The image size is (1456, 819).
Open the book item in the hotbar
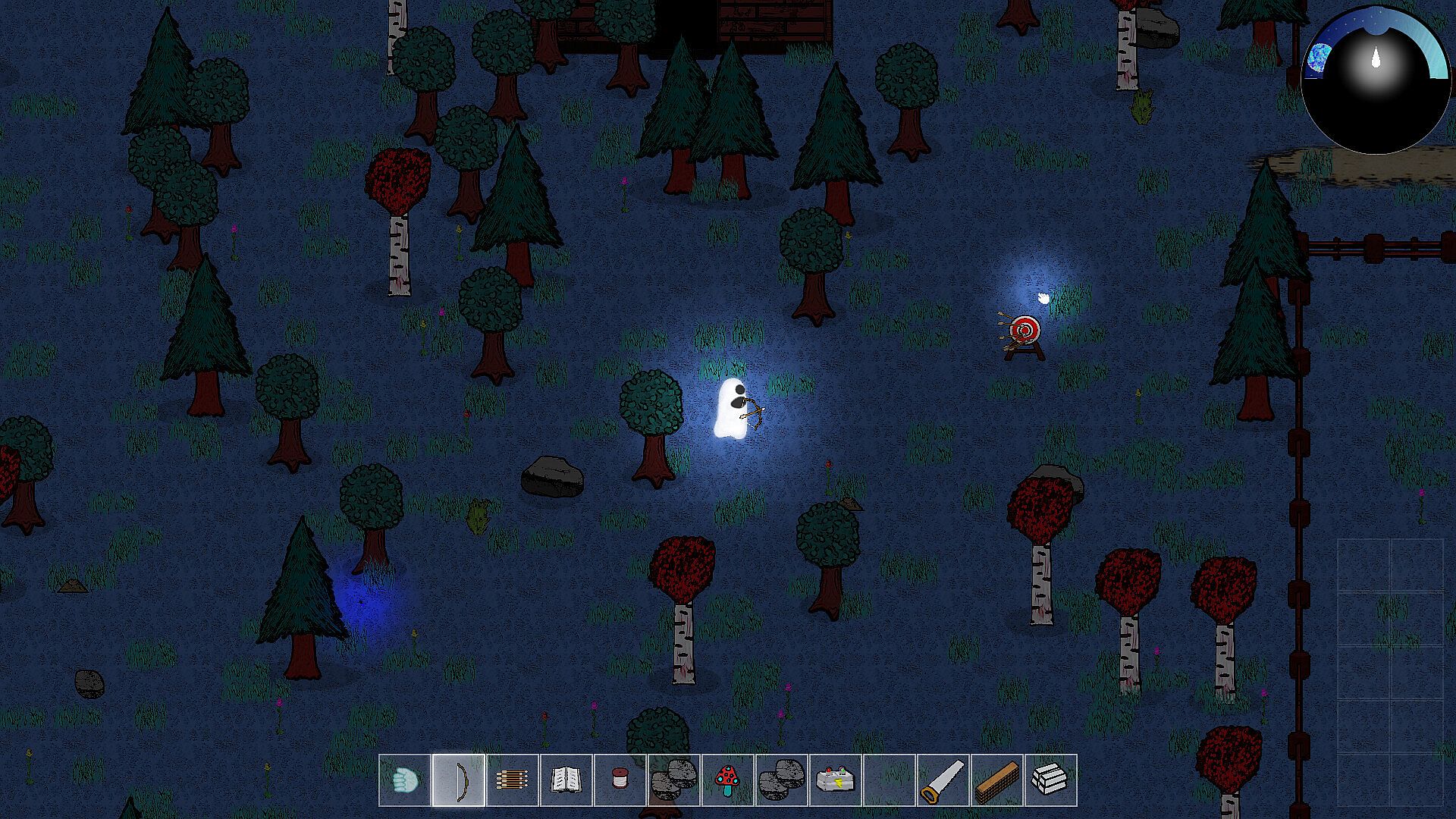[566, 780]
